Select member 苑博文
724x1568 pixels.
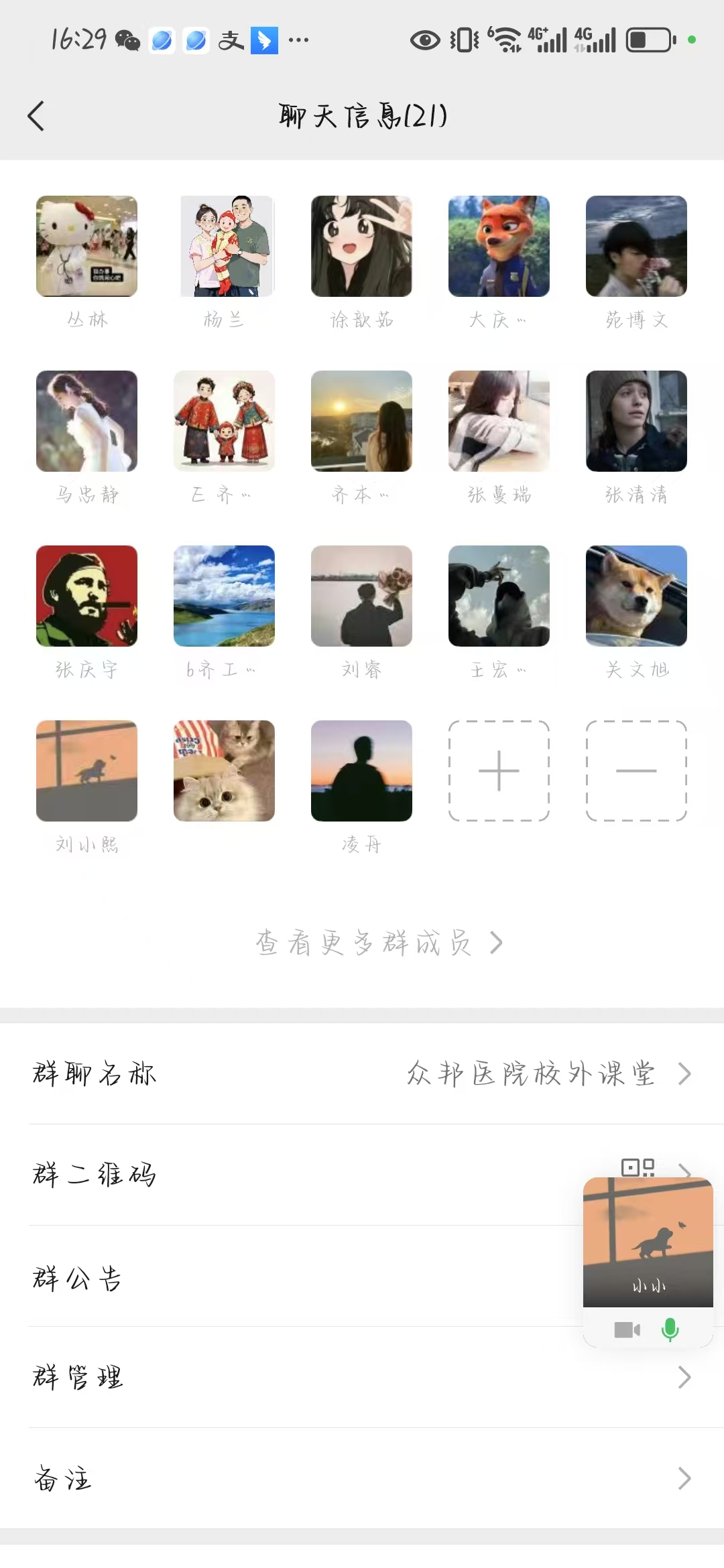click(636, 246)
